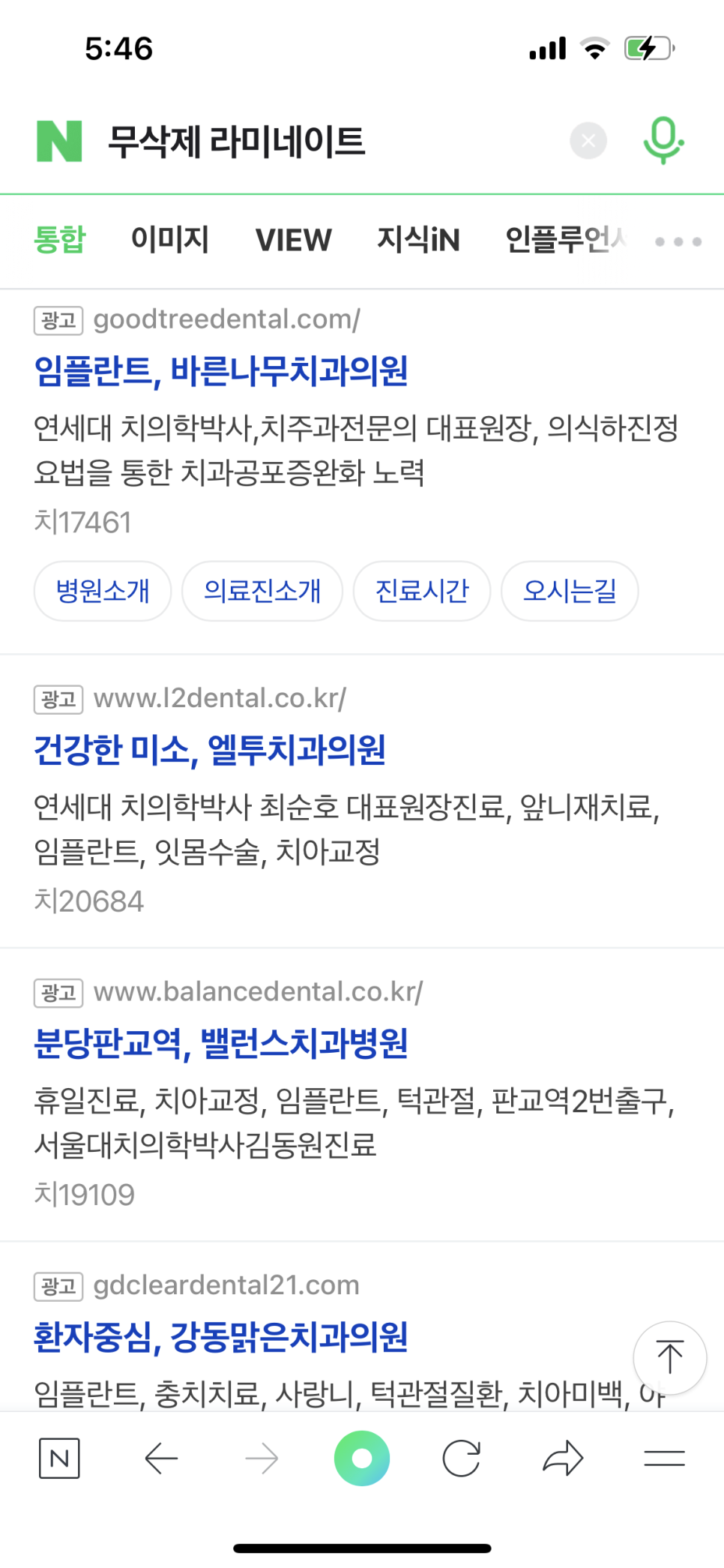Switch to the 지식iN tab
Screen dimensions: 724x1568
[418, 239]
